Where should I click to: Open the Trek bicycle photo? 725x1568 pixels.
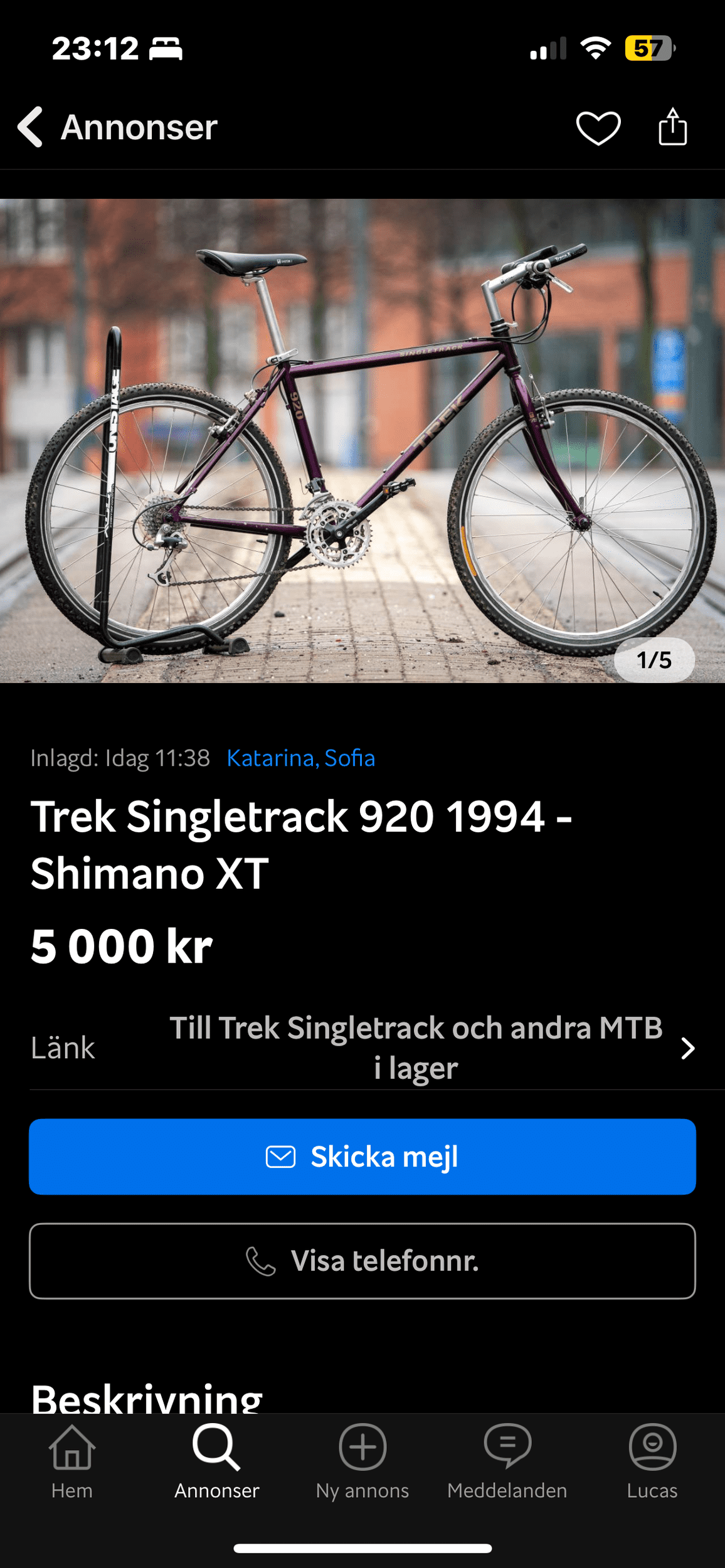(362, 439)
